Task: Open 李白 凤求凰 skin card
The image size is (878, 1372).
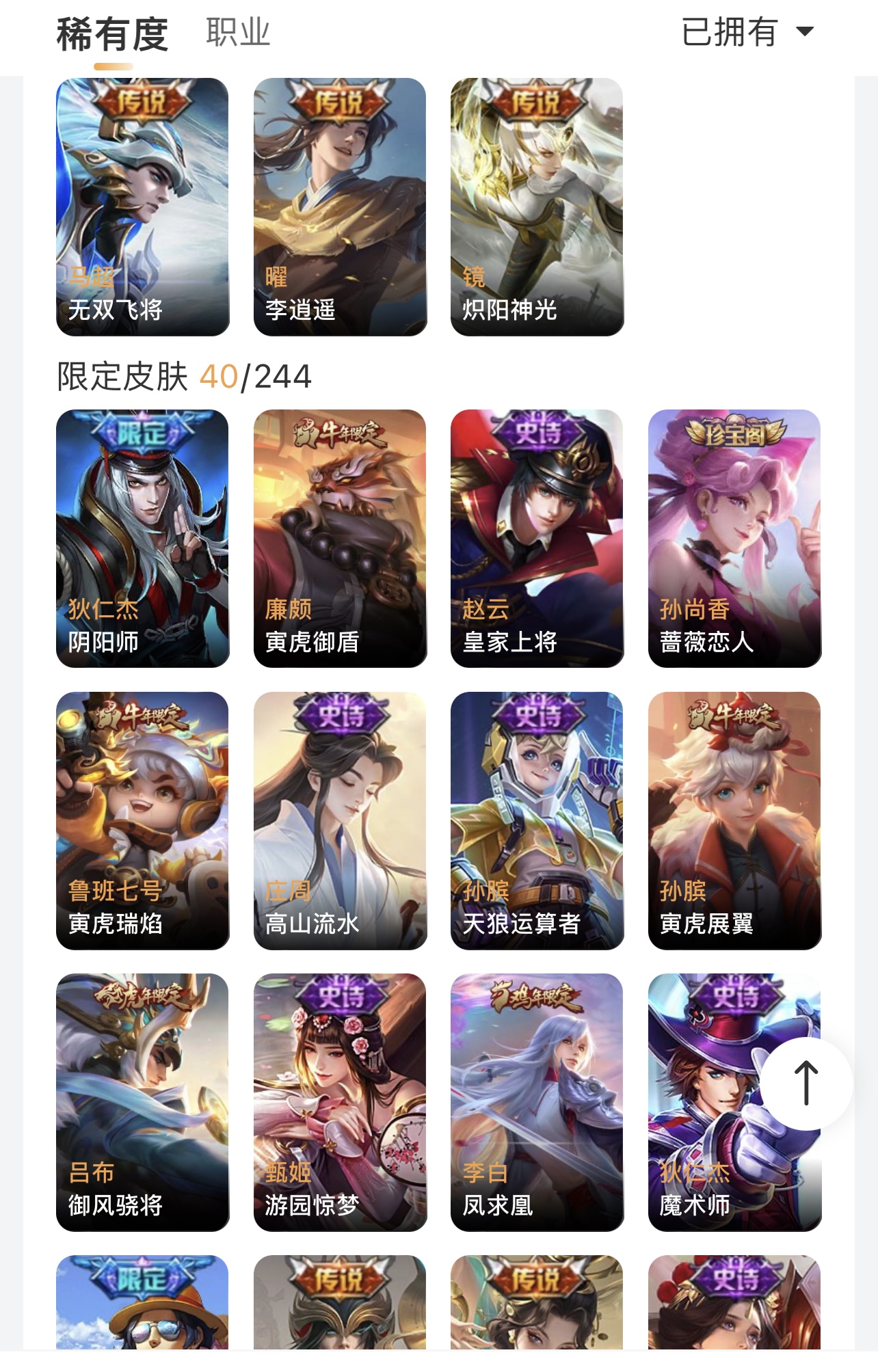Action: [x=537, y=1102]
